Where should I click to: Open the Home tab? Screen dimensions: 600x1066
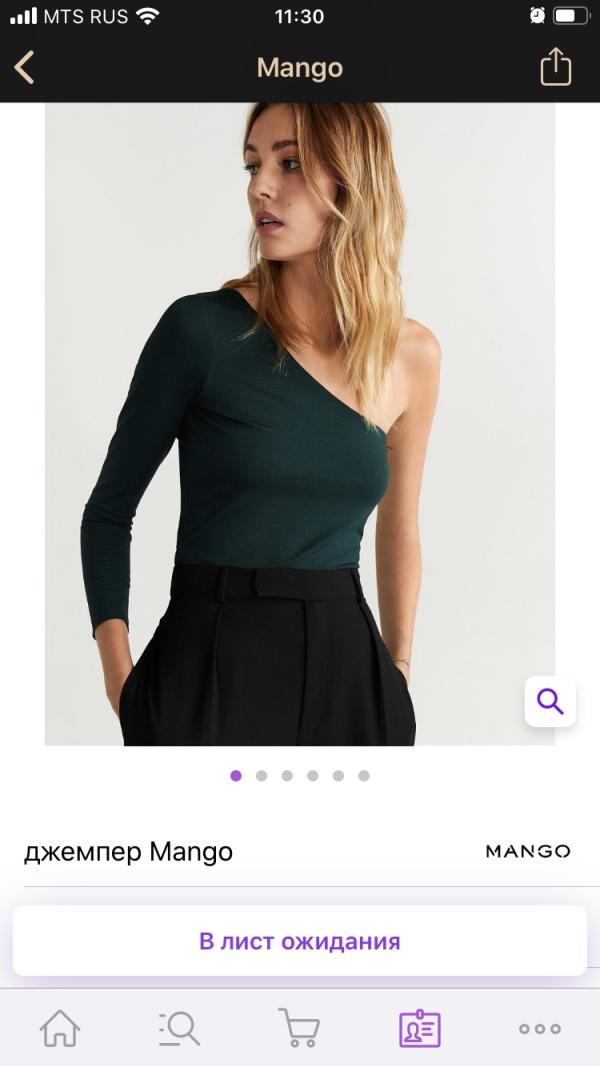(60, 1028)
